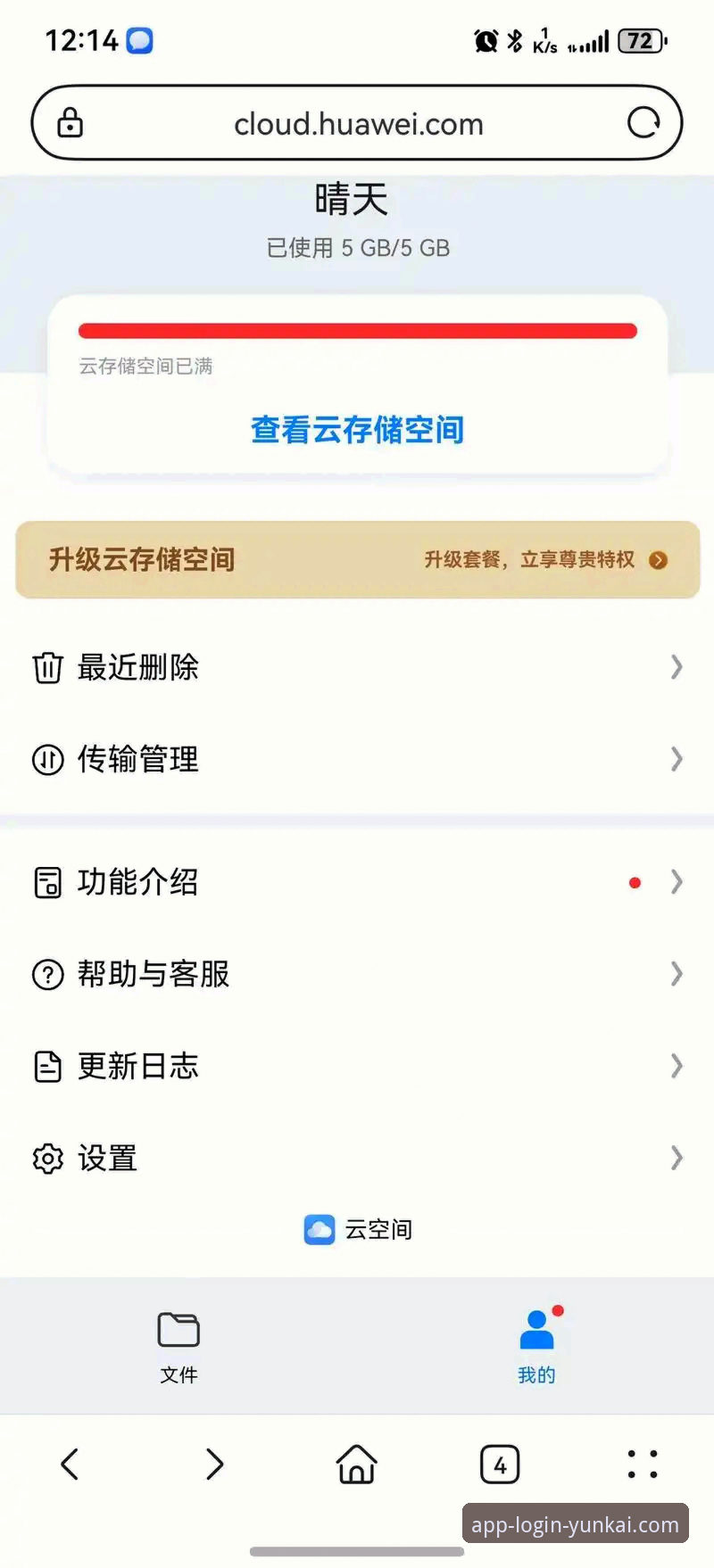Open the browser tabs showing 4
Viewport: 714px width, 1568px height.
click(x=500, y=1464)
